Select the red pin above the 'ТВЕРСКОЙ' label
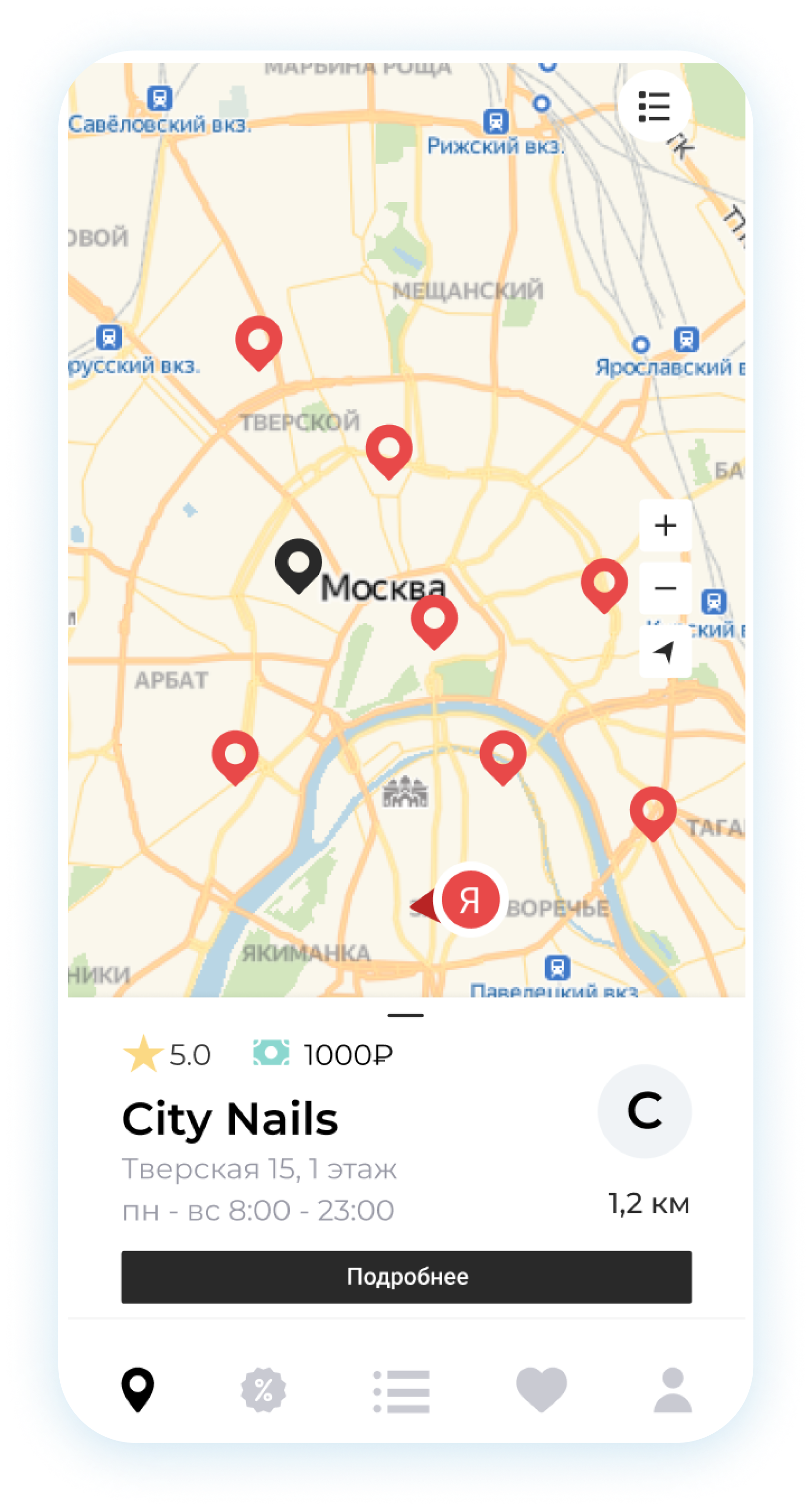This screenshot has height=1509, width=812. pos(258,340)
